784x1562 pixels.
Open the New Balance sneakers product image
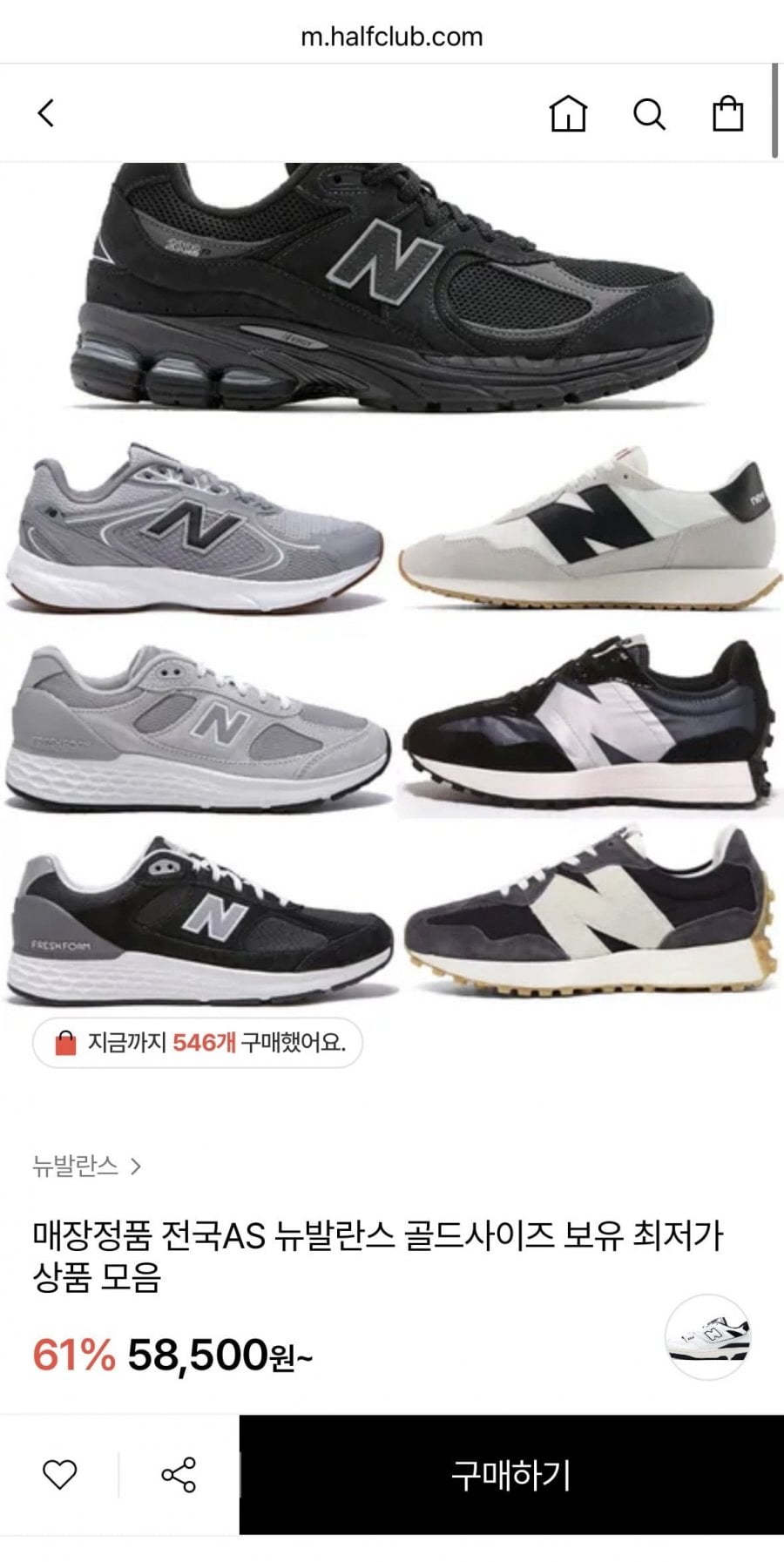[392, 584]
